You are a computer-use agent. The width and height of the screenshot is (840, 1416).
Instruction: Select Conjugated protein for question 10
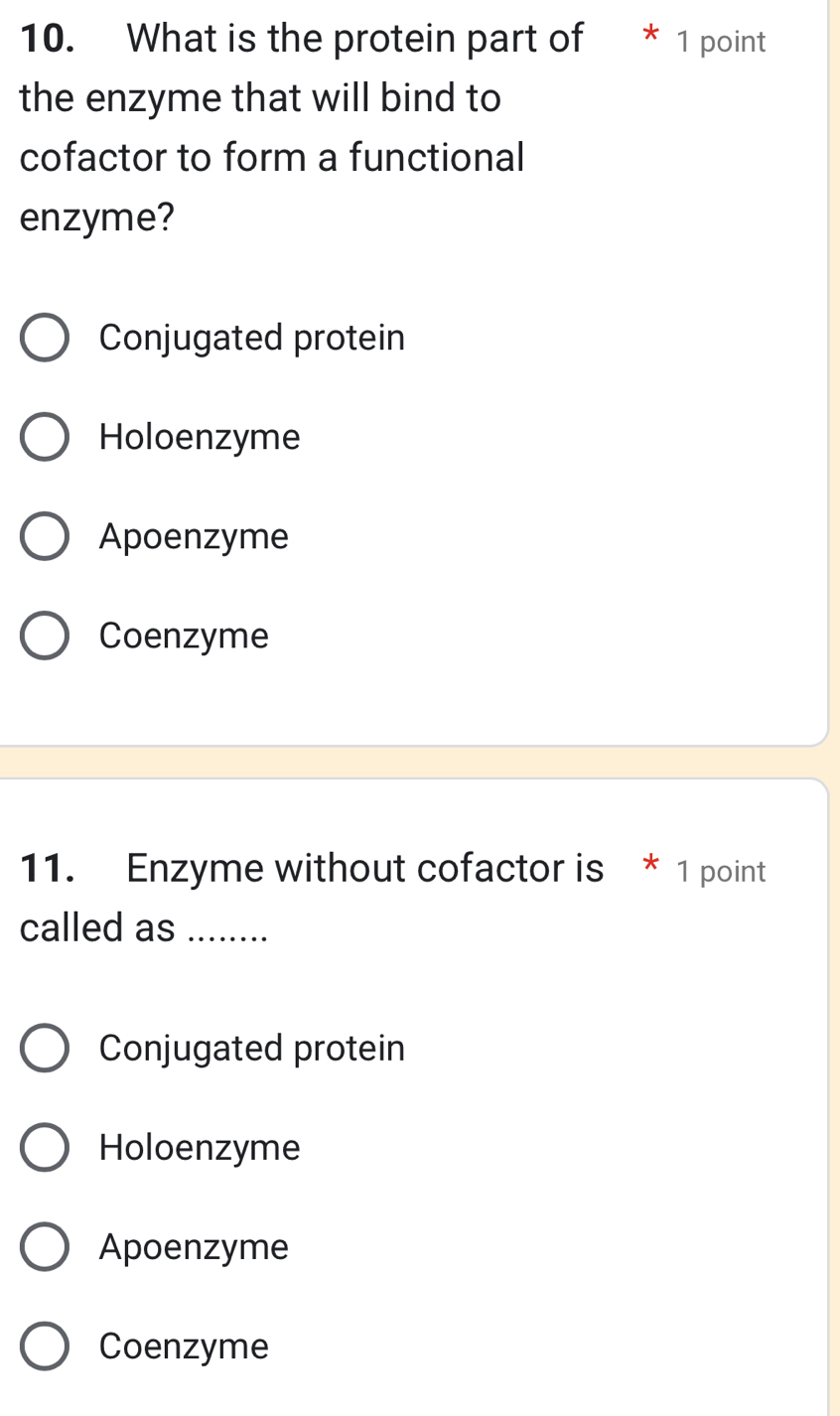coord(44,337)
